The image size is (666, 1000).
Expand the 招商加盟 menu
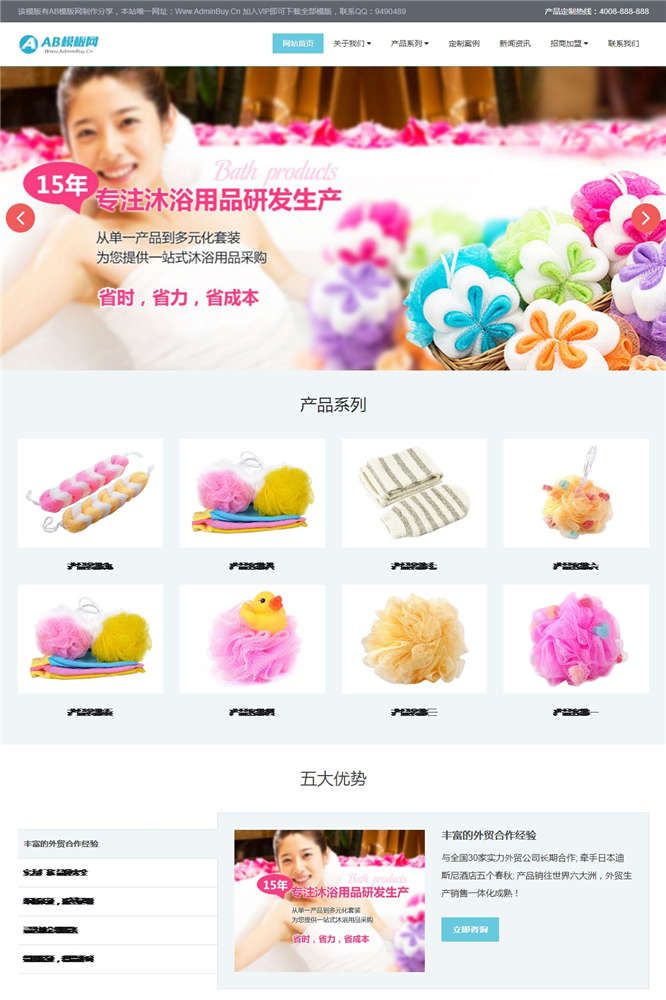568,44
